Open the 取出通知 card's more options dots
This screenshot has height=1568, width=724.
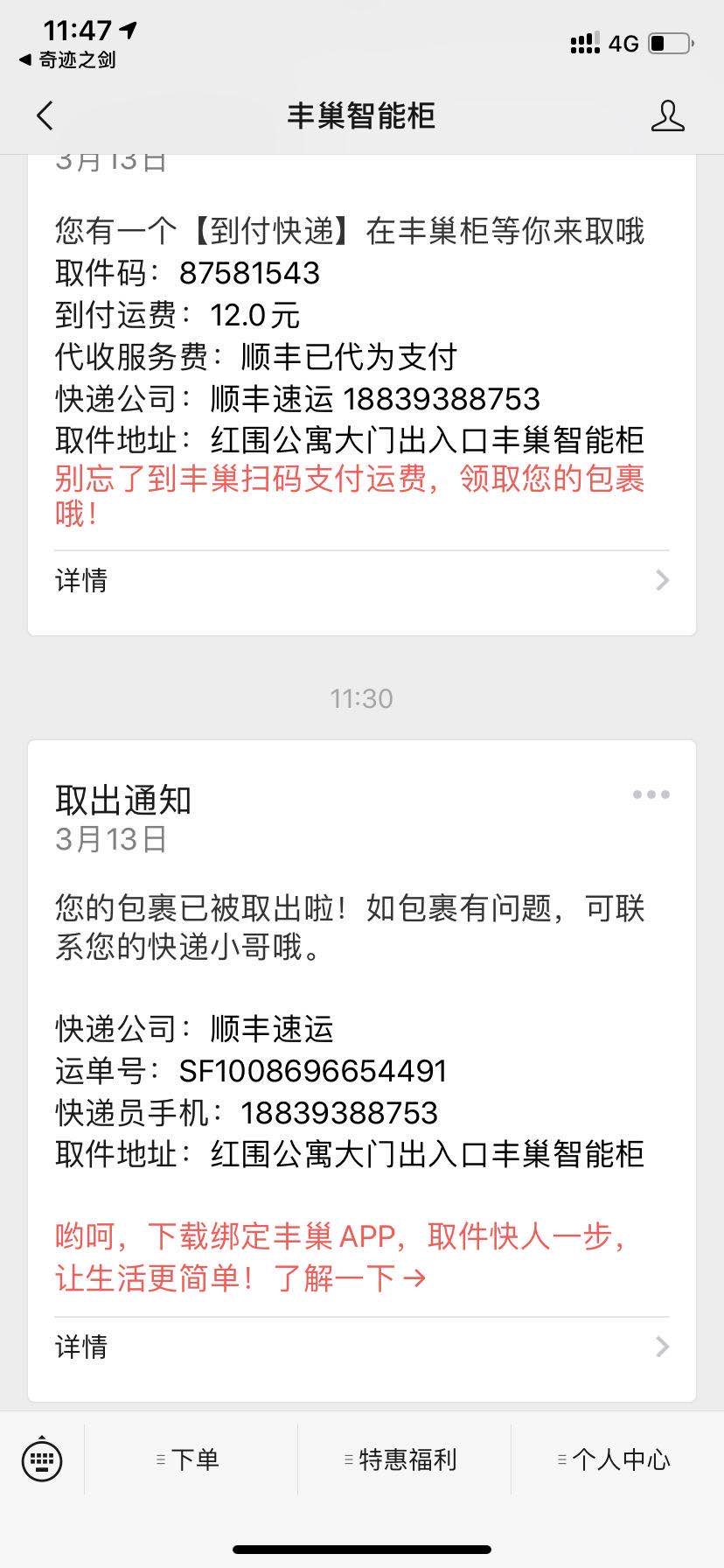click(651, 794)
